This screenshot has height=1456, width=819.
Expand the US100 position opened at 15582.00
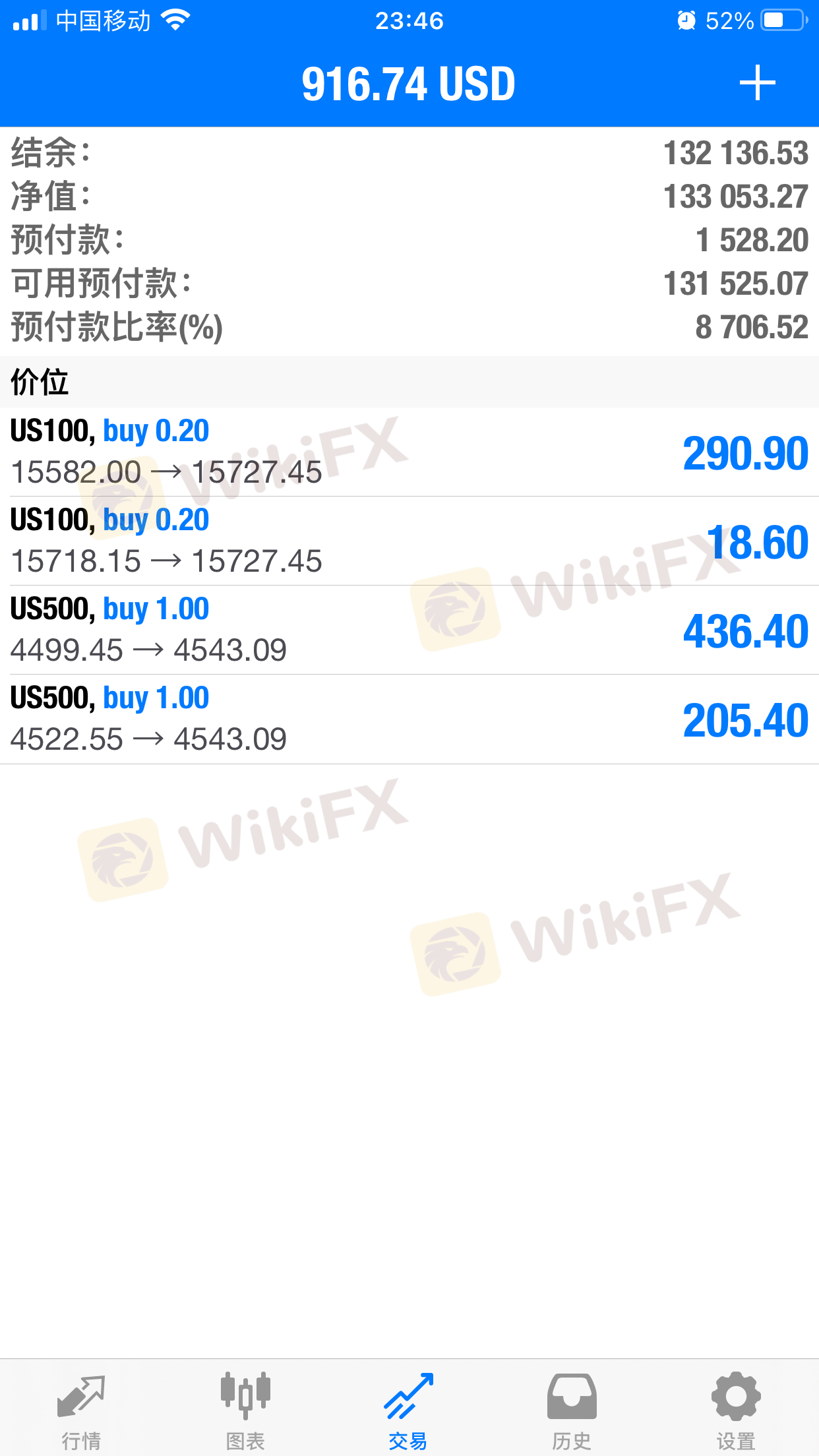tap(409, 452)
